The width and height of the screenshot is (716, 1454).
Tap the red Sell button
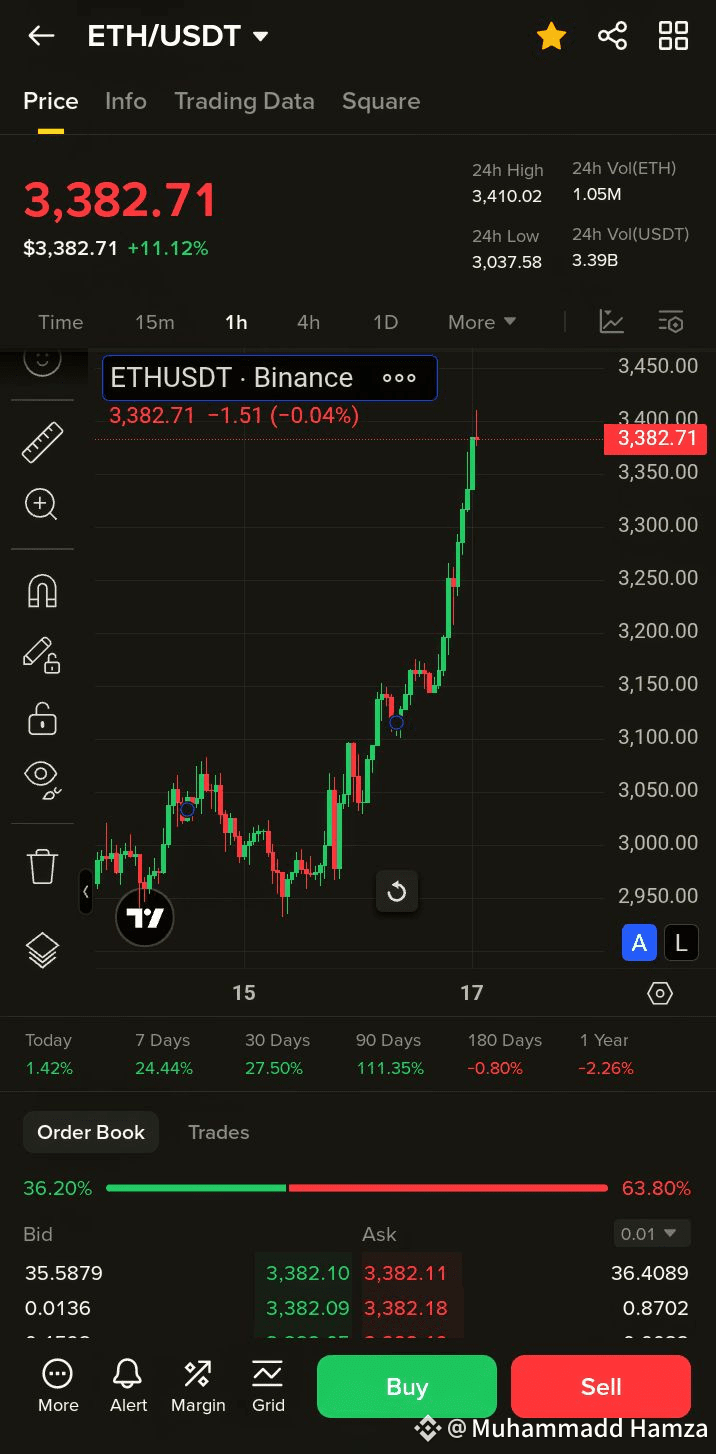[601, 1387]
